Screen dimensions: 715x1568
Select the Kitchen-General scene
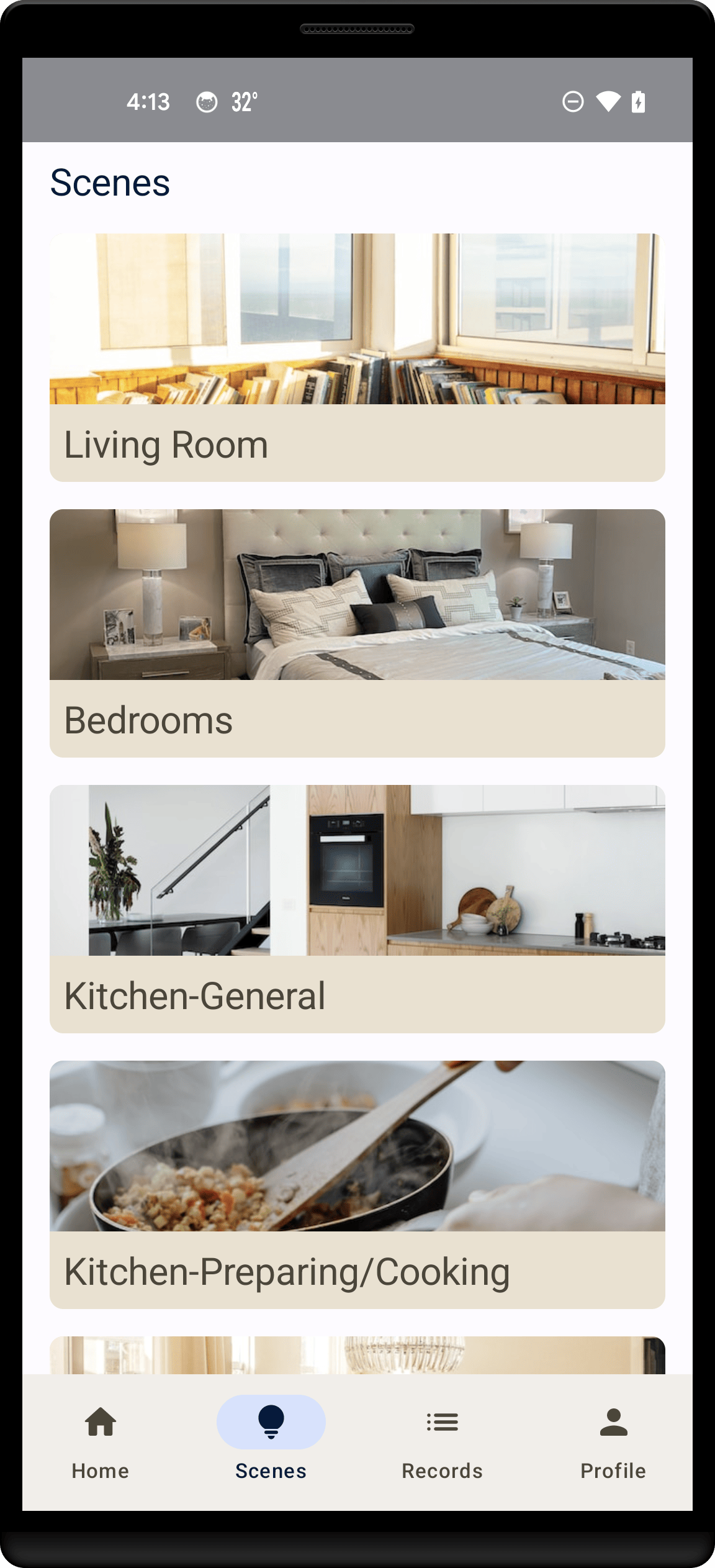click(357, 909)
